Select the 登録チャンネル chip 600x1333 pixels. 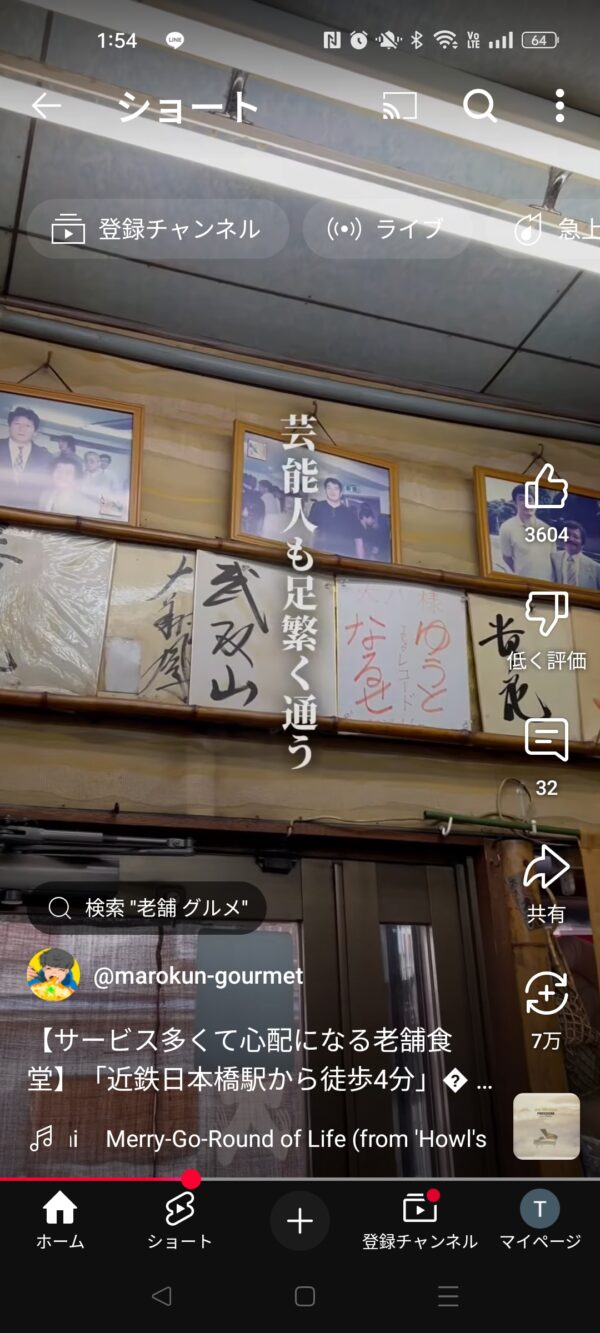click(157, 229)
